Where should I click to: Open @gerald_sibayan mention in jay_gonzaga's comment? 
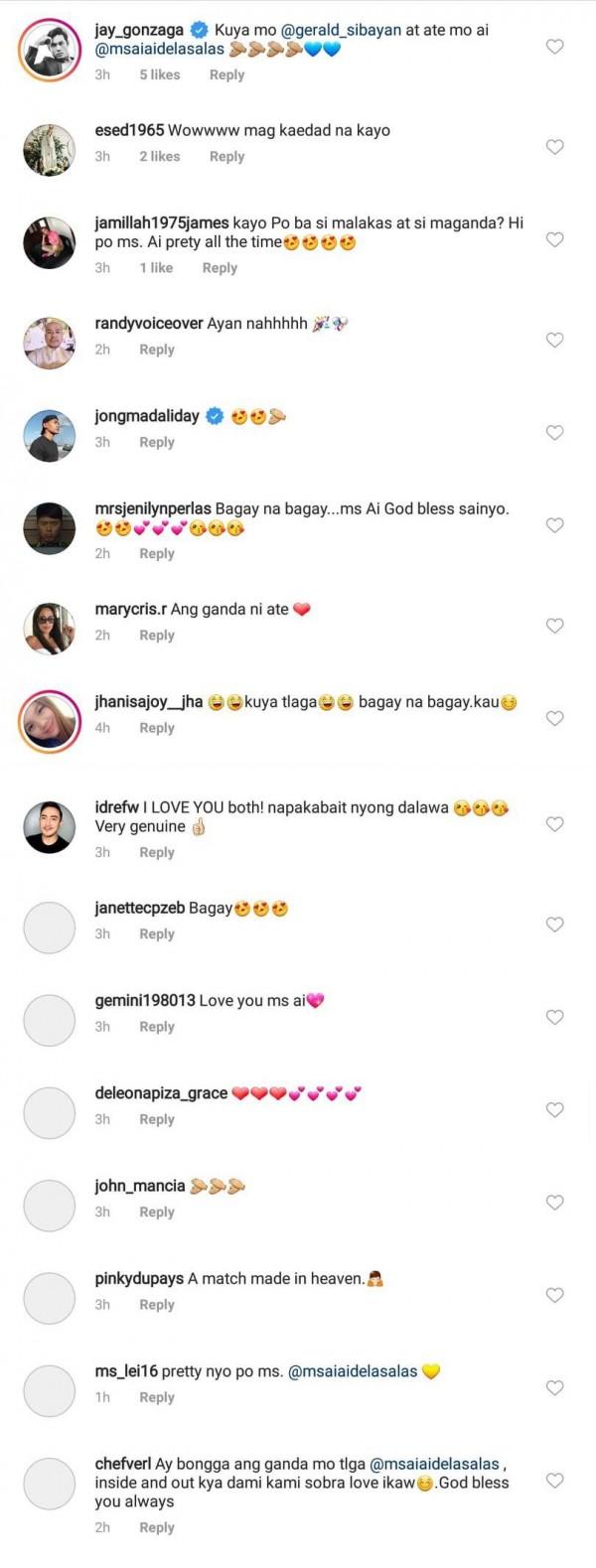(x=348, y=30)
